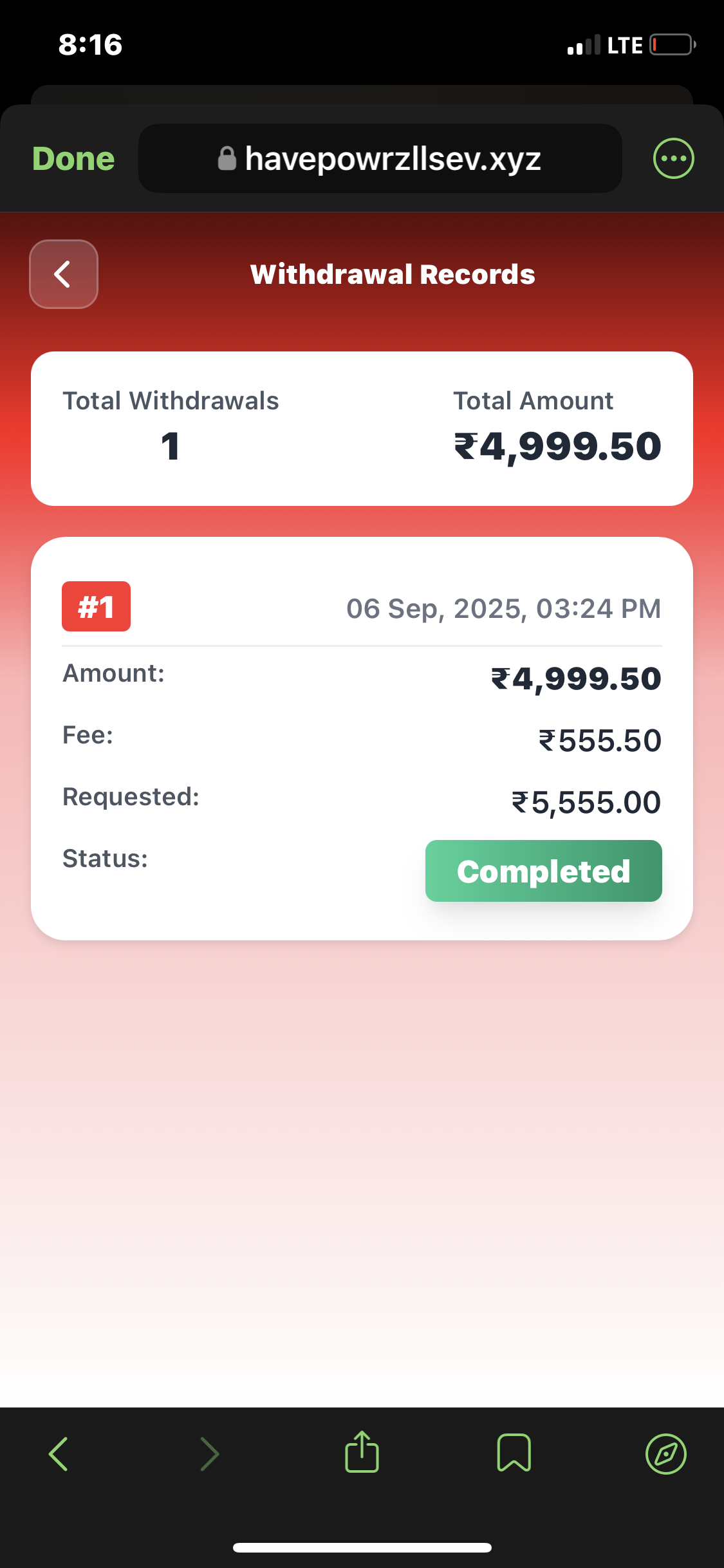Go back from Withdrawal Records
Viewport: 724px width, 1568px height.
[x=64, y=274]
